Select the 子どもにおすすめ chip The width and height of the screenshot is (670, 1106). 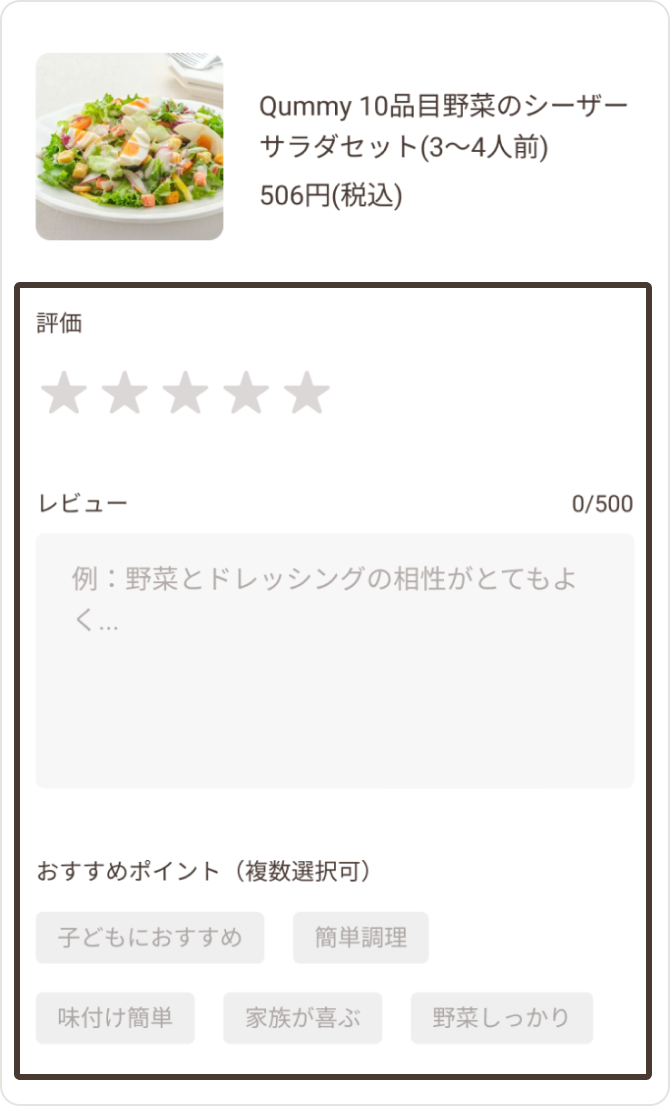click(x=150, y=937)
